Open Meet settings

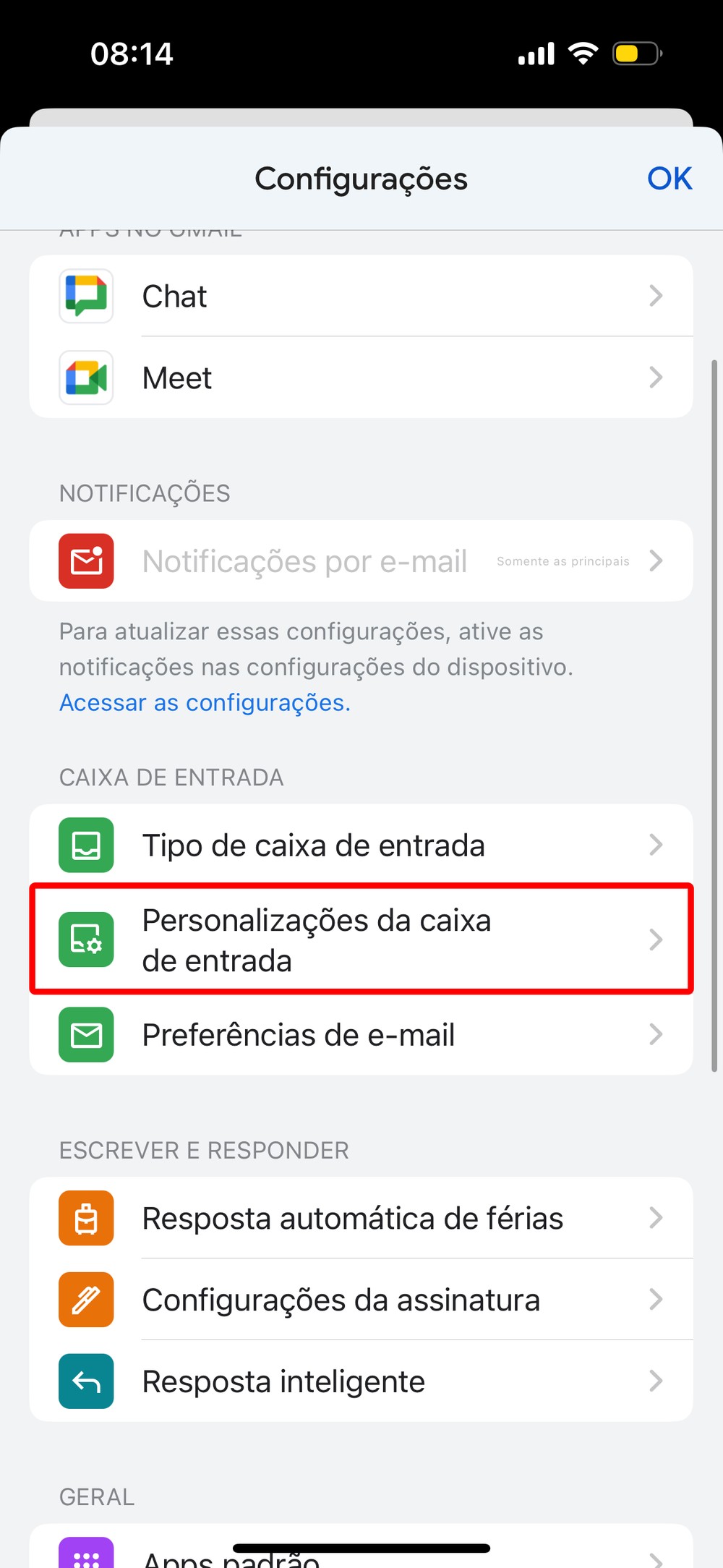(x=361, y=378)
